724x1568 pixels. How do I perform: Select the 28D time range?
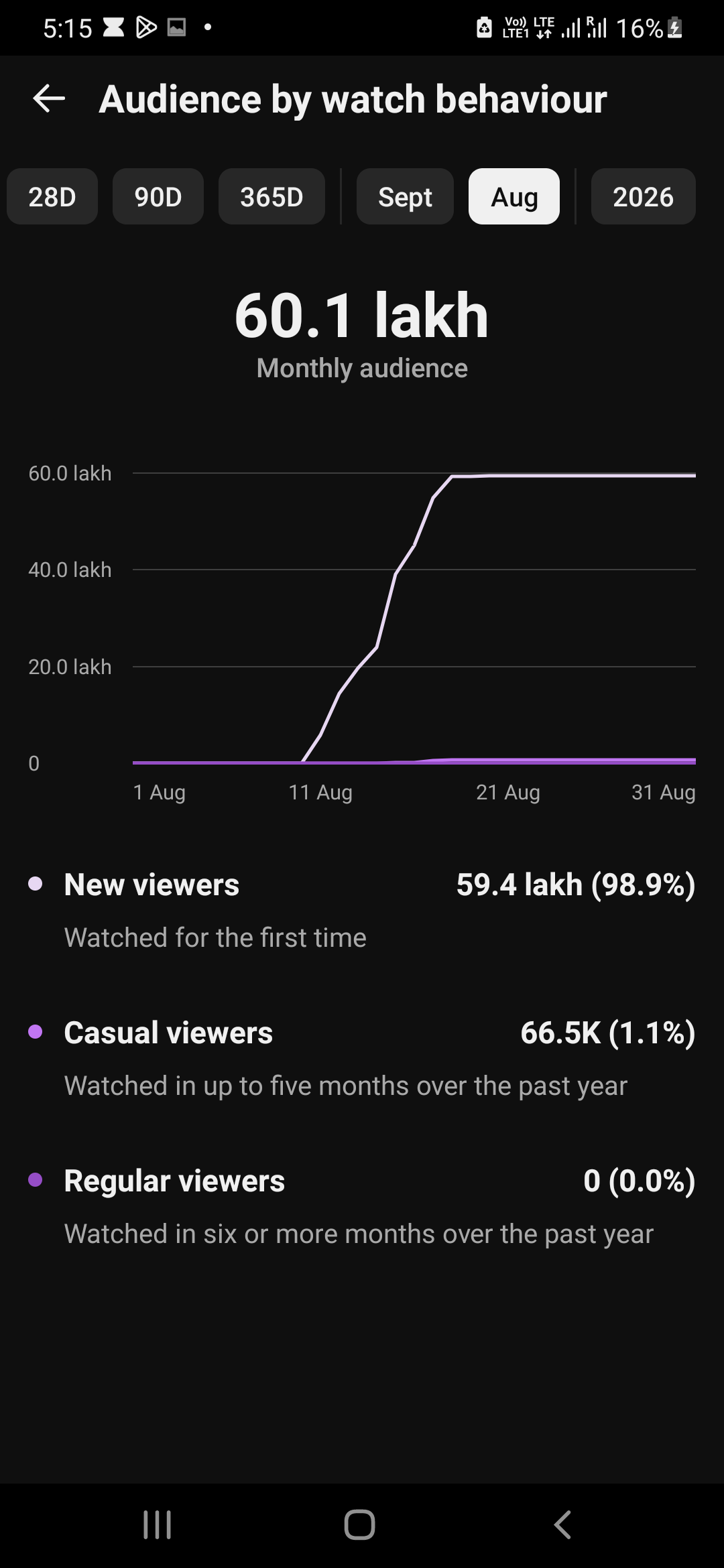tap(52, 196)
